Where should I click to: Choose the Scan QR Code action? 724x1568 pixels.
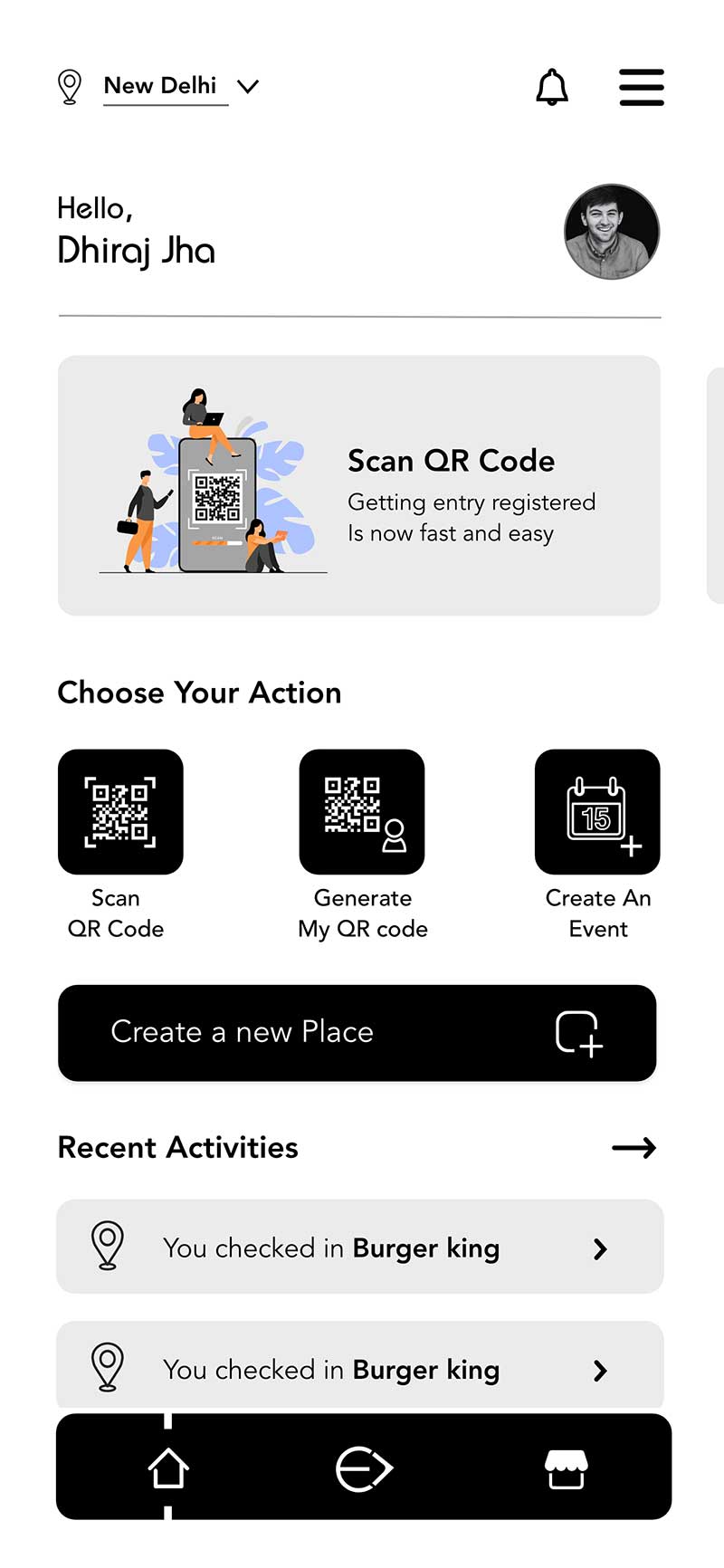[x=120, y=812]
